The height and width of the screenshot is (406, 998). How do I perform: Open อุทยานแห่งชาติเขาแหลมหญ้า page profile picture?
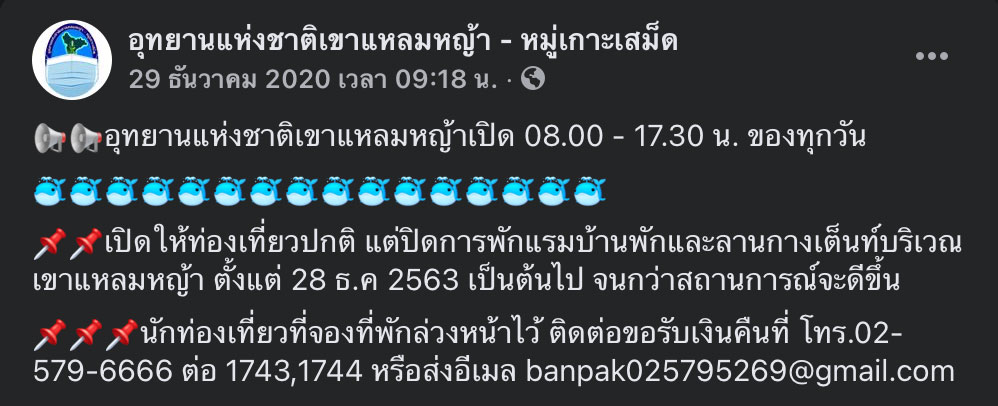point(71,58)
